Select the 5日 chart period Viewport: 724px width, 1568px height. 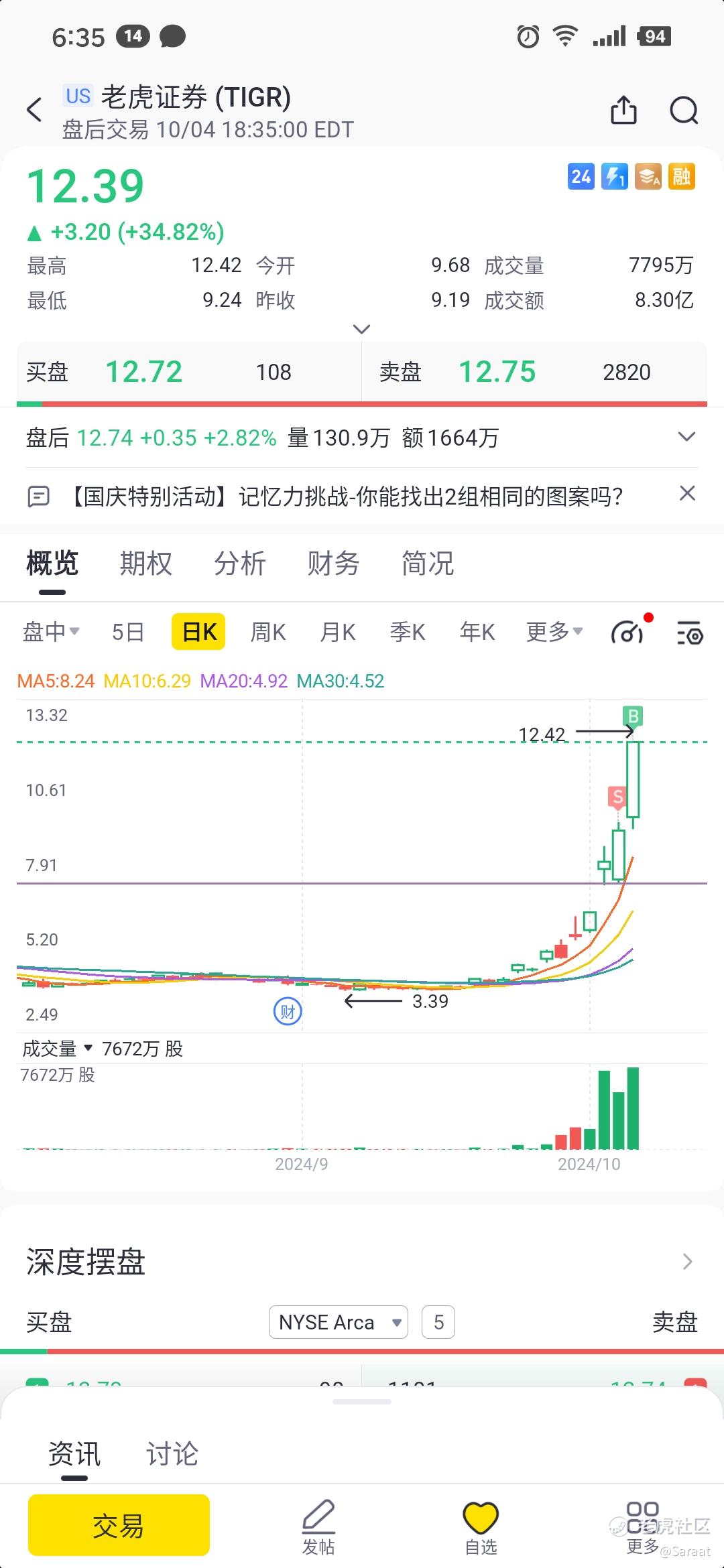point(127,632)
